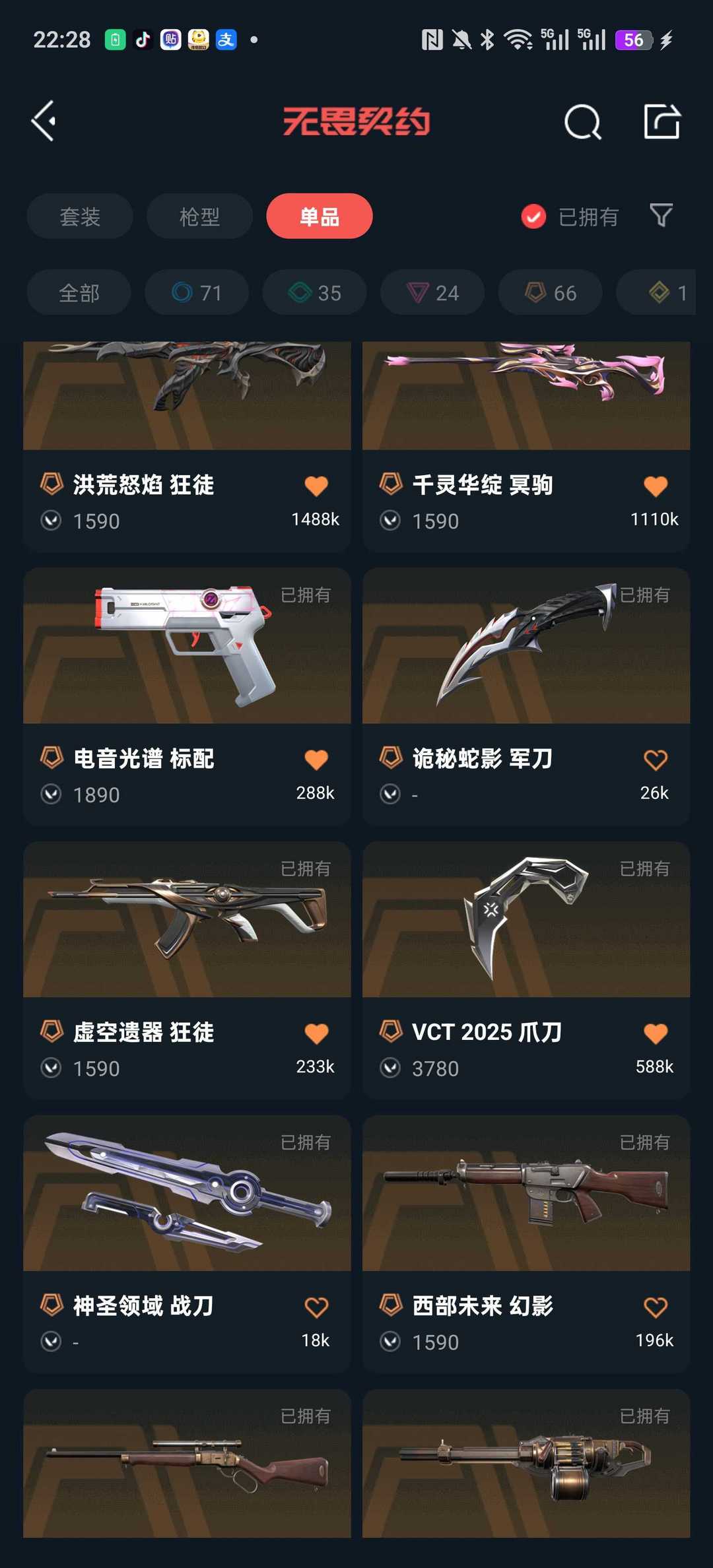Like the 神圣领域 战刀 skin
Screen dimensions: 713x1568
pos(316,1307)
